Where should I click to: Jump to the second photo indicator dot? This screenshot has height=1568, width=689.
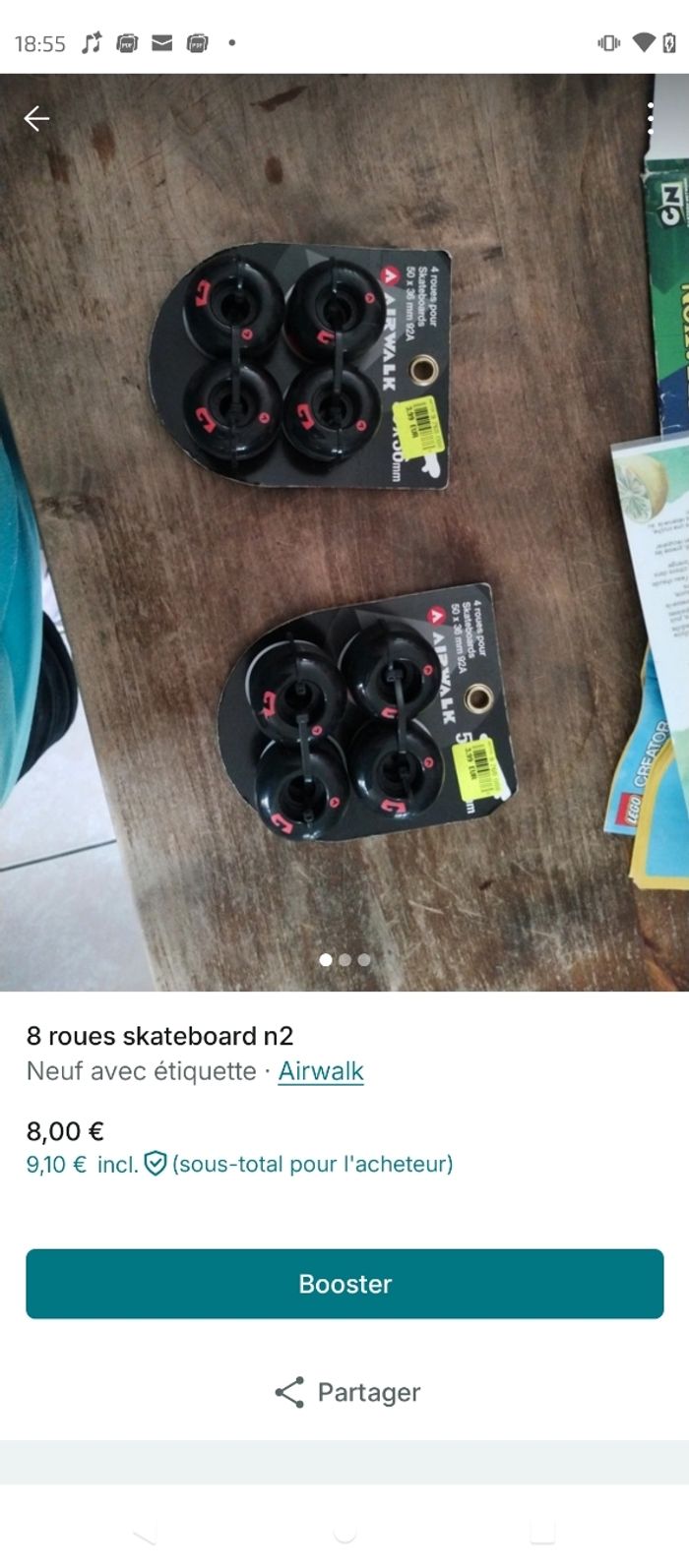pos(344,960)
